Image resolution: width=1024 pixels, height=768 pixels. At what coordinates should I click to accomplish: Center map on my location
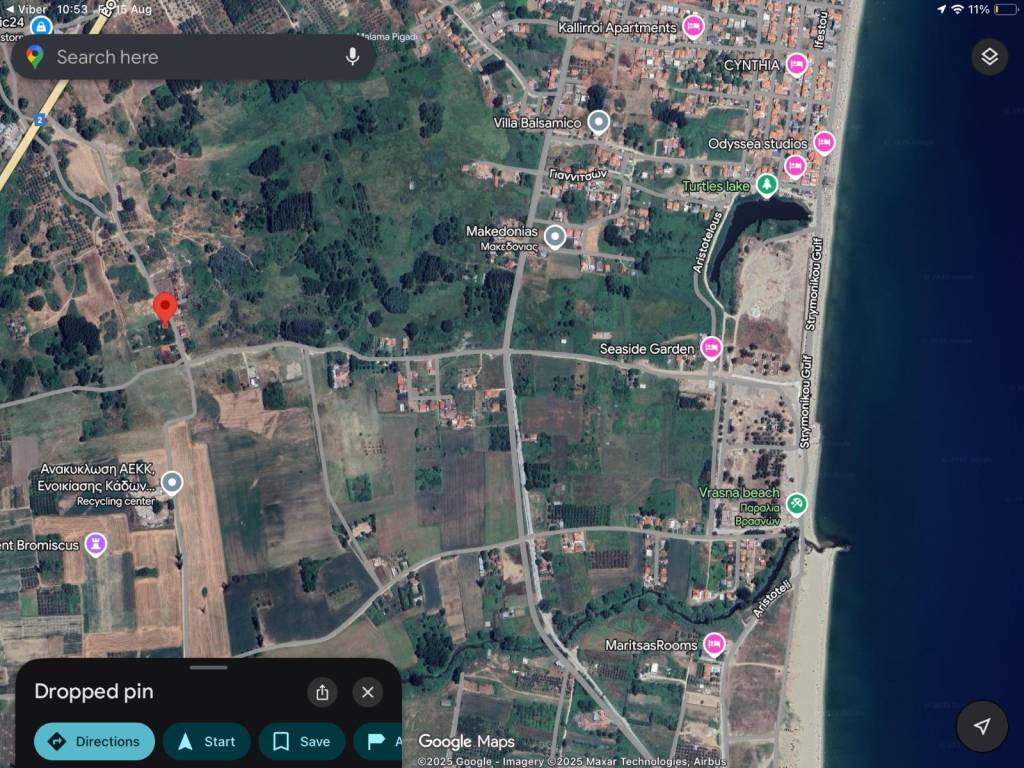click(x=982, y=726)
